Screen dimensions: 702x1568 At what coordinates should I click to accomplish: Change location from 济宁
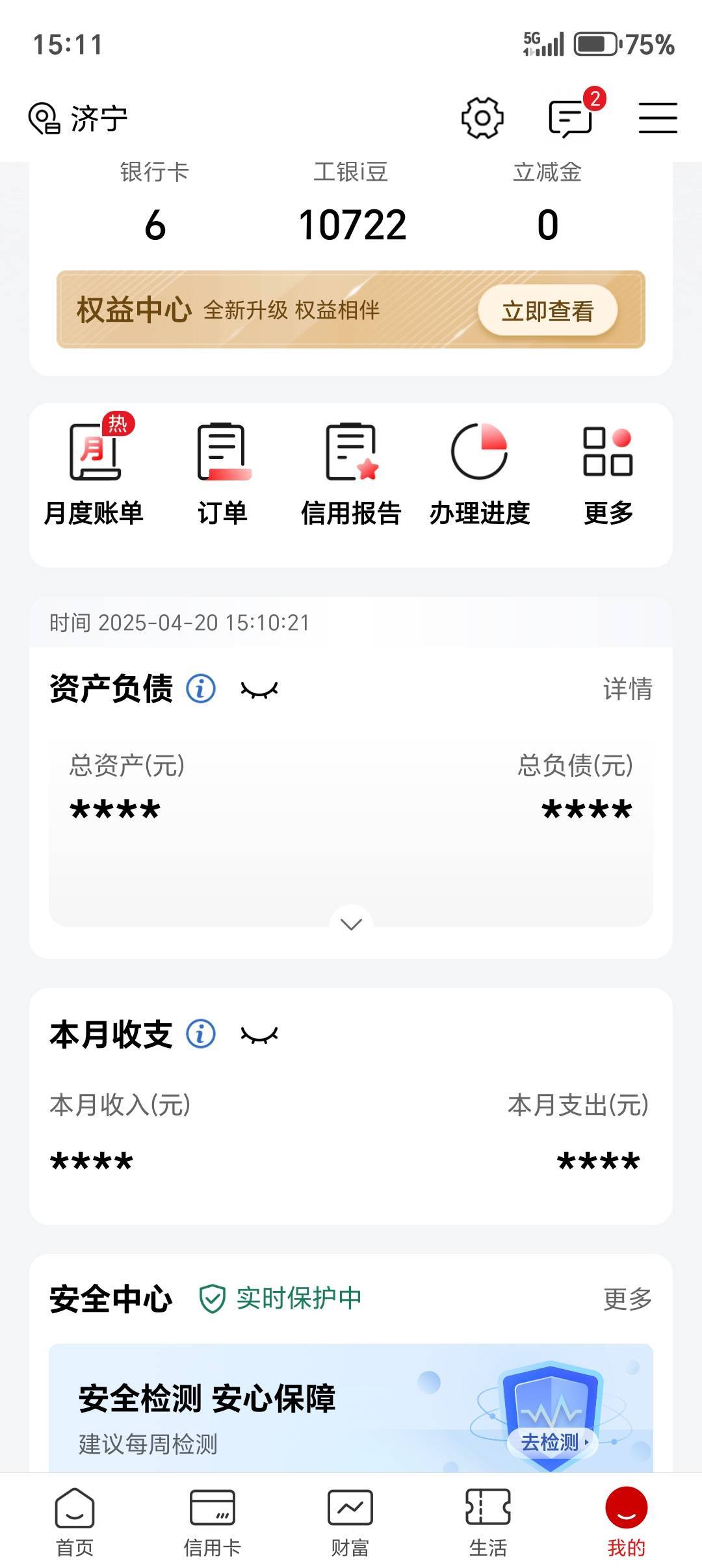(78, 118)
